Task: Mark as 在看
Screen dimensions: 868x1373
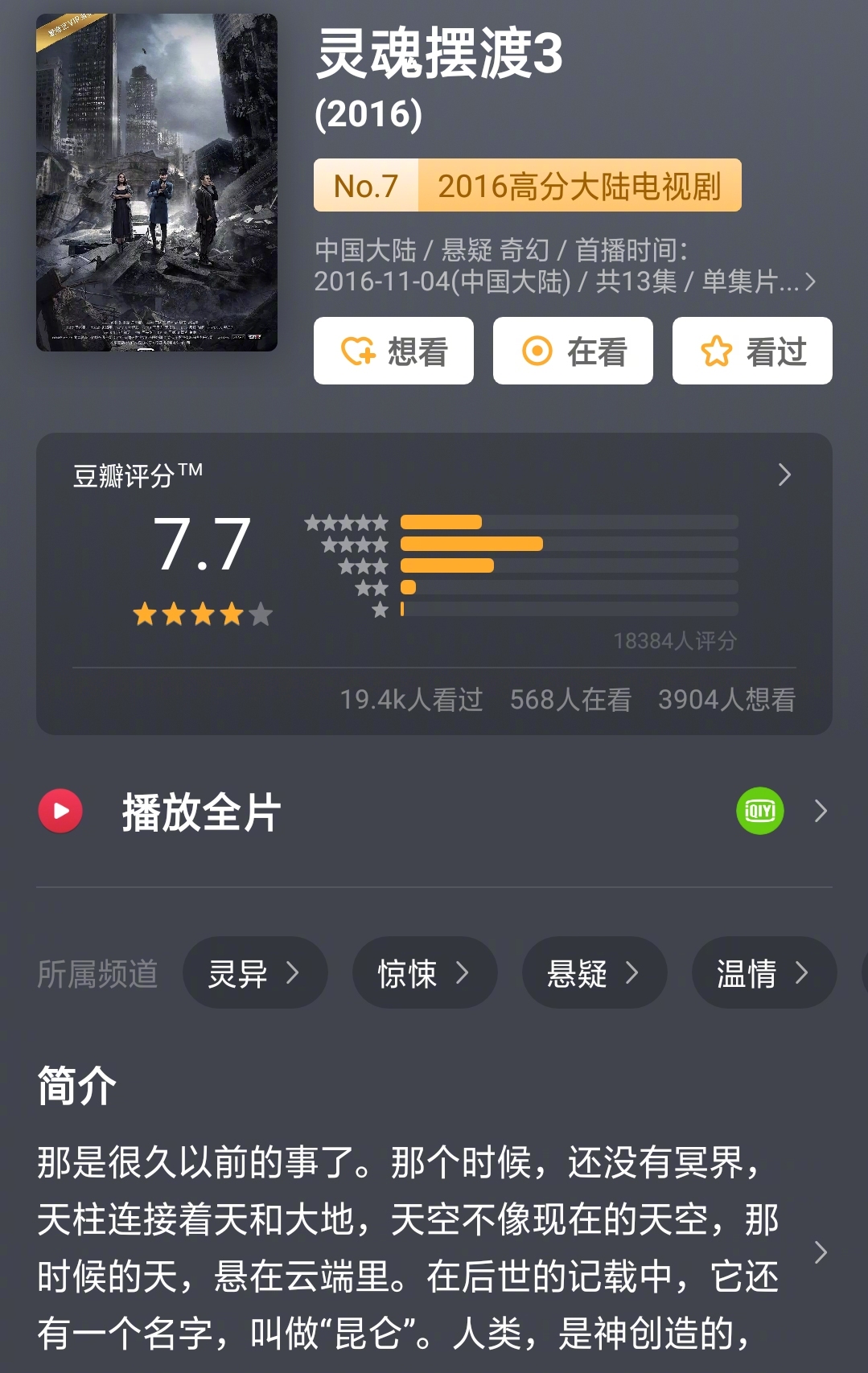Action: click(573, 351)
